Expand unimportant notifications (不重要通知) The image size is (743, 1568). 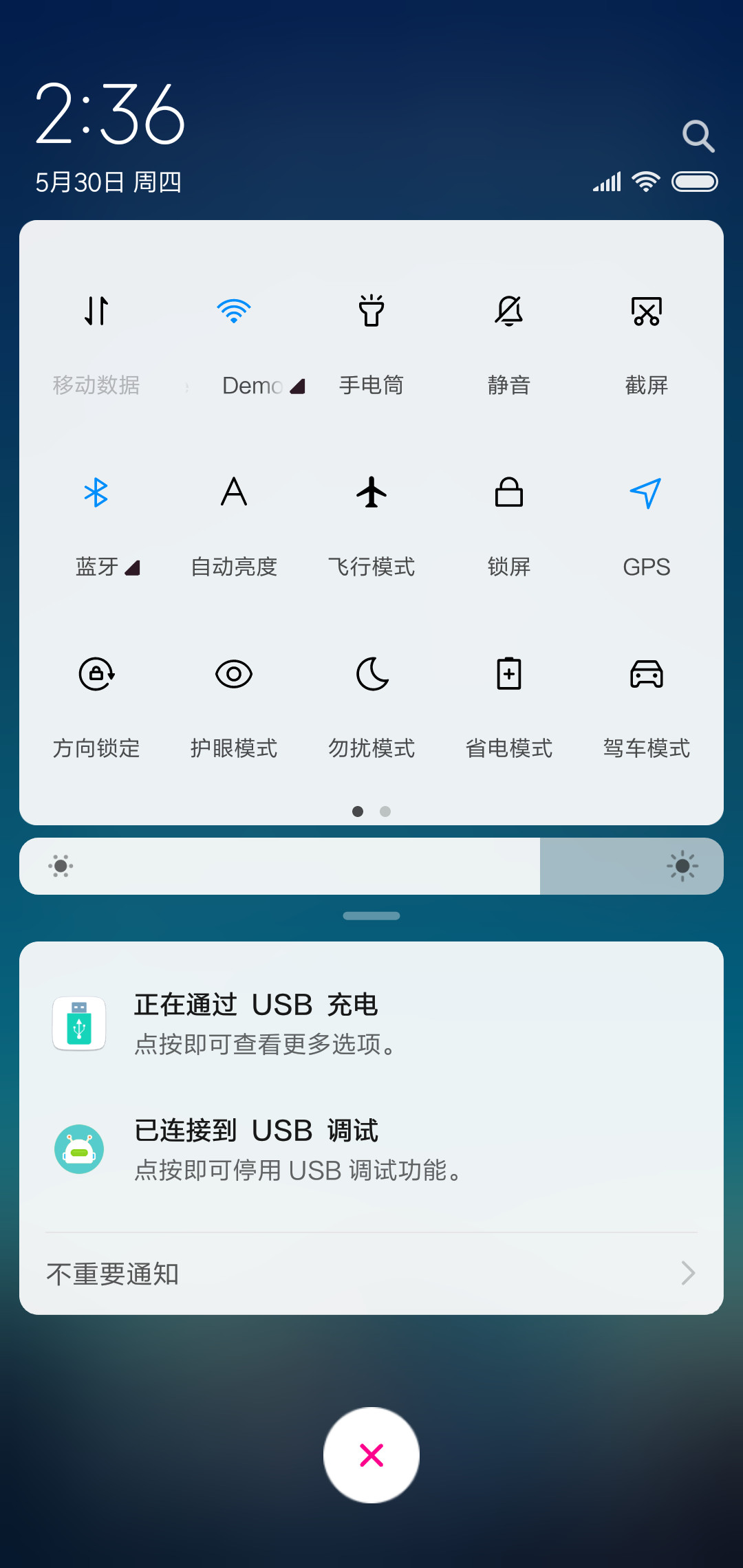click(371, 1274)
